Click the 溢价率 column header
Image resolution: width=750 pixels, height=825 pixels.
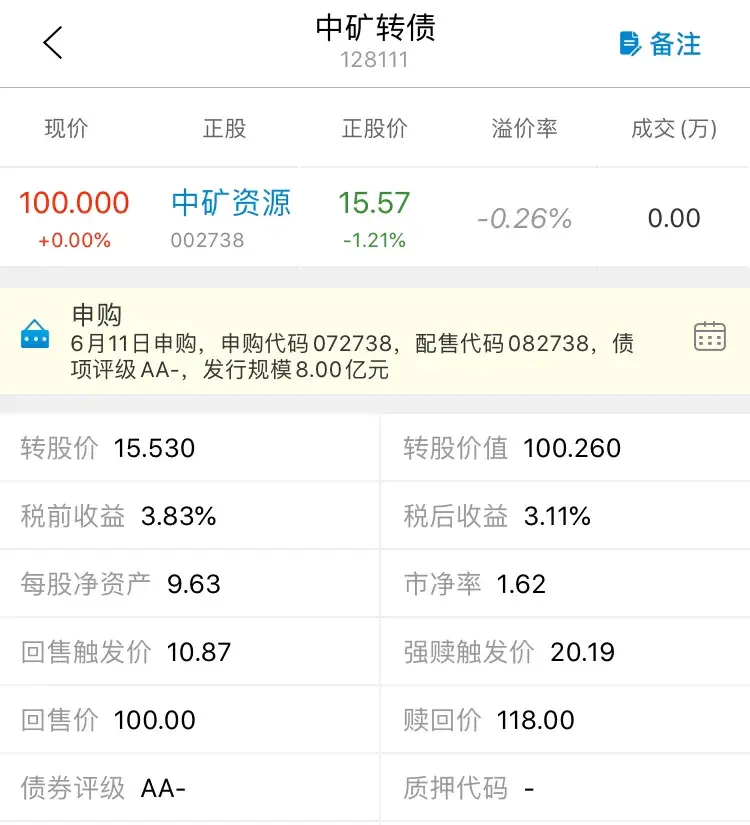pos(524,128)
